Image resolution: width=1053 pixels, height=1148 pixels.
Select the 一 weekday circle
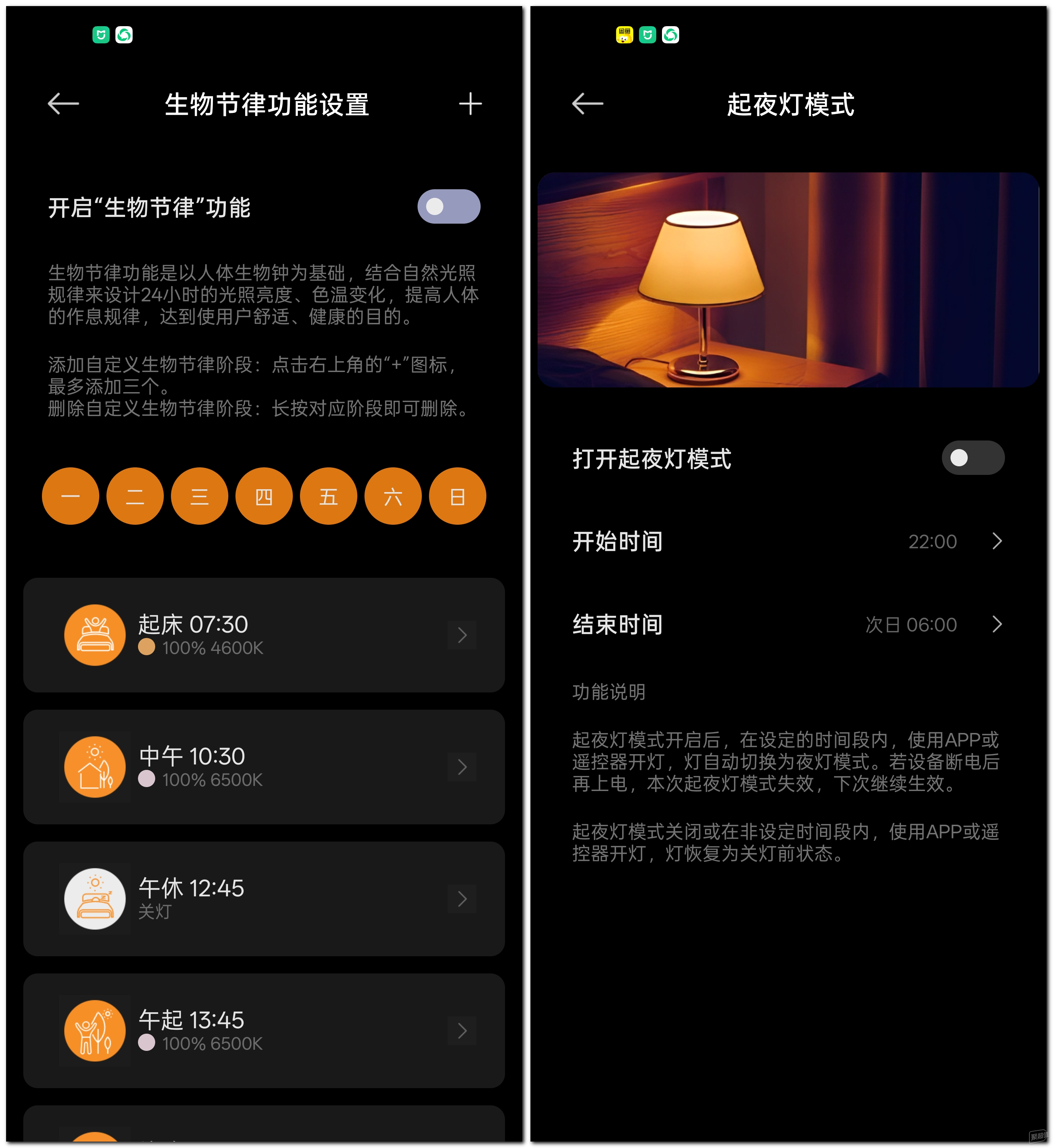[71, 496]
